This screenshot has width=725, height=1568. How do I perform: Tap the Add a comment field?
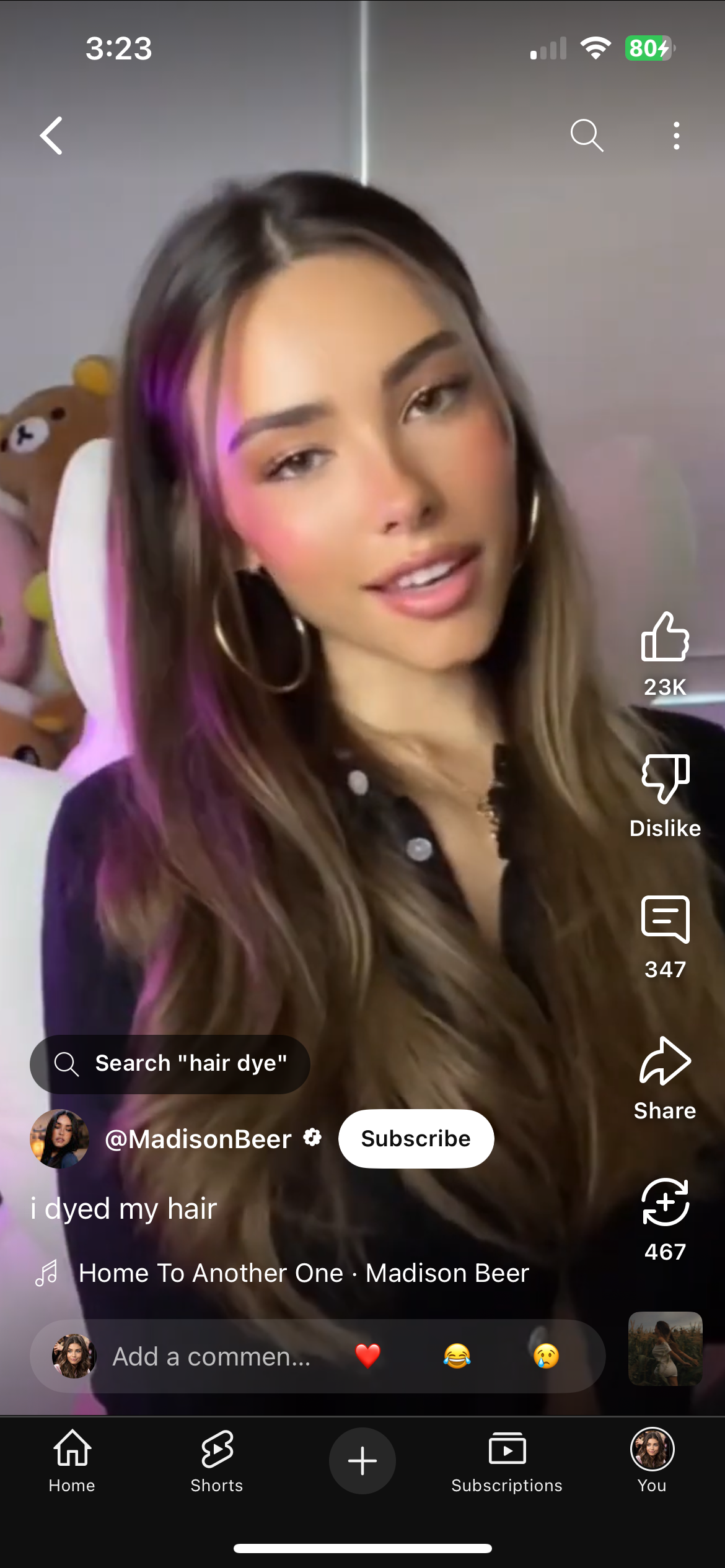[x=211, y=1357]
